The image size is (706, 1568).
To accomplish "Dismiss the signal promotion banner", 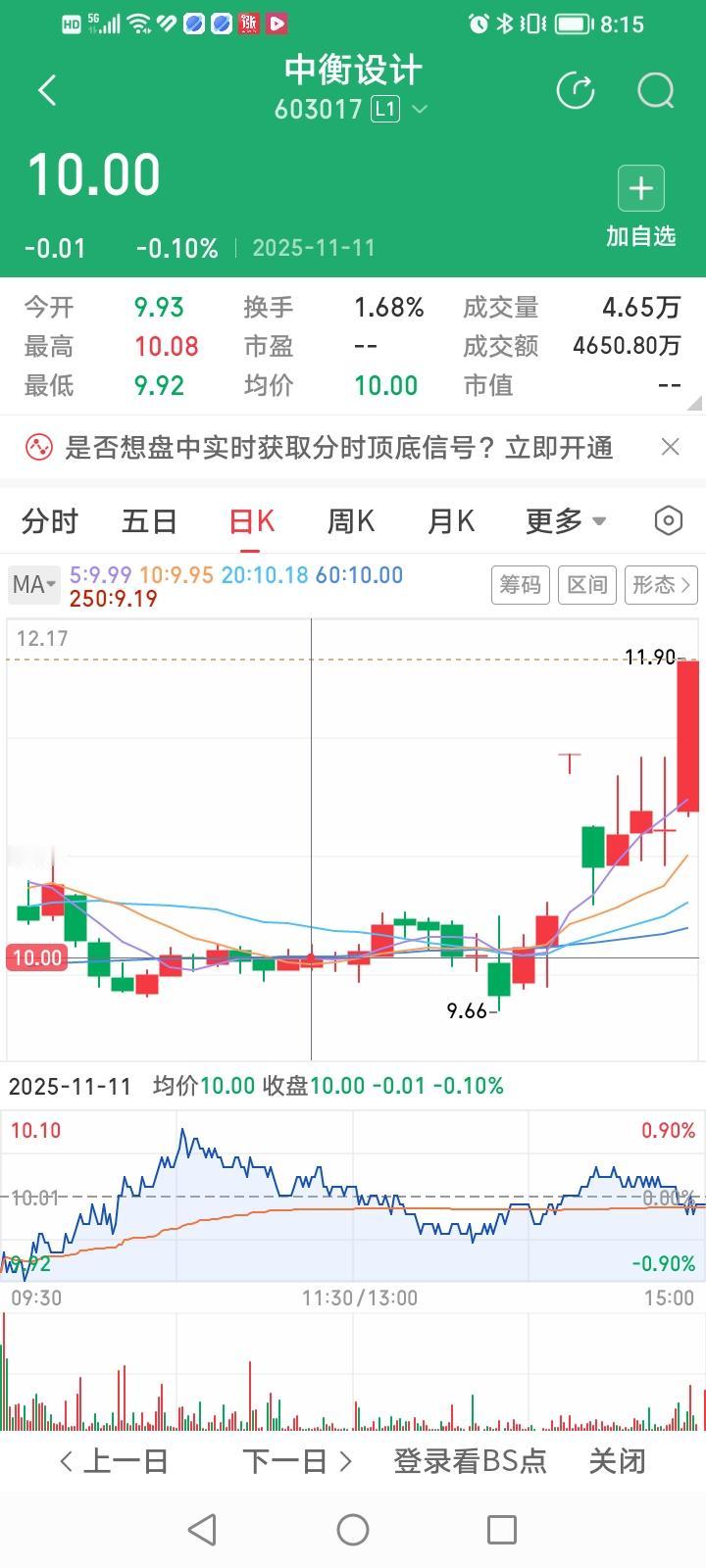I will (670, 447).
